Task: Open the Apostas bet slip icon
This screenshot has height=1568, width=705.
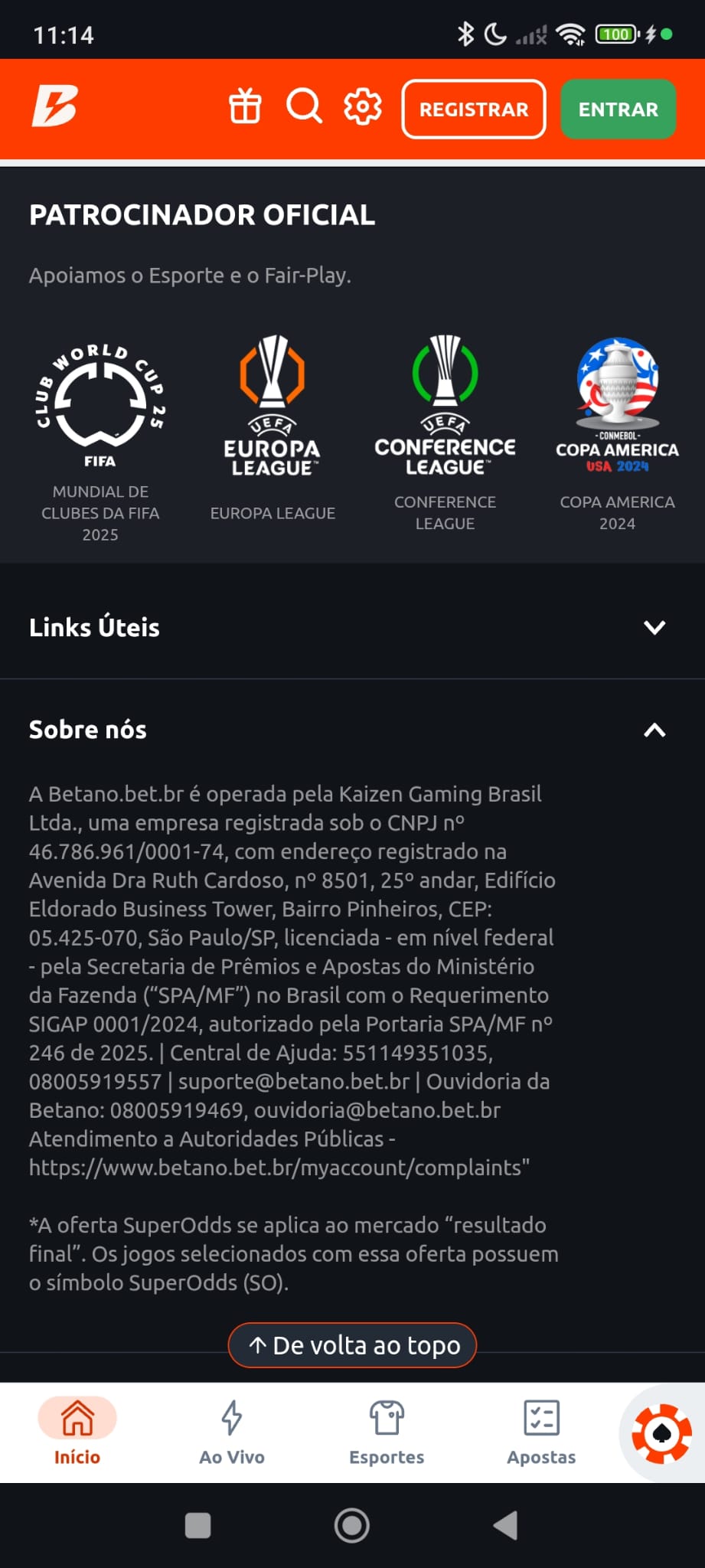Action: (x=541, y=1418)
